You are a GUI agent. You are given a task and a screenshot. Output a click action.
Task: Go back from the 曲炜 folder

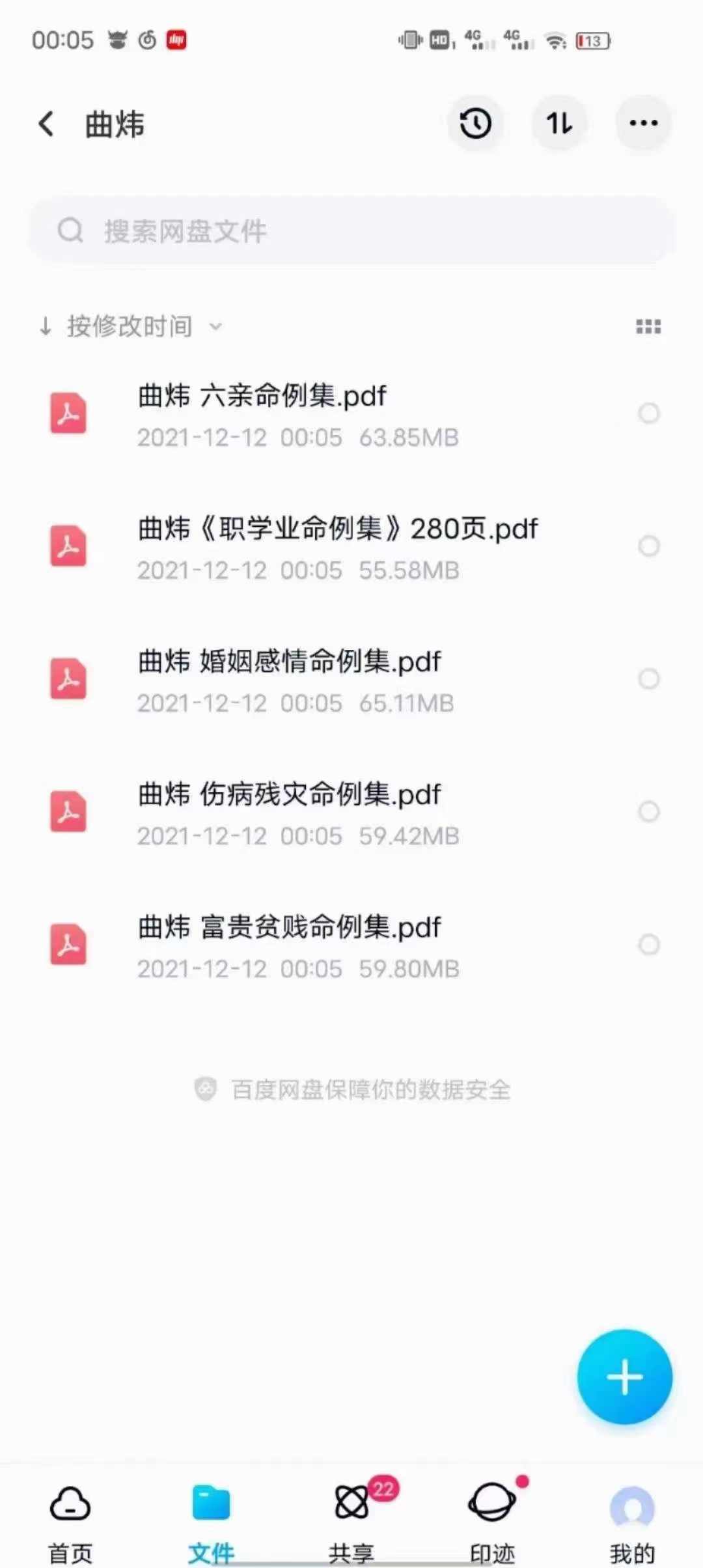[46, 123]
